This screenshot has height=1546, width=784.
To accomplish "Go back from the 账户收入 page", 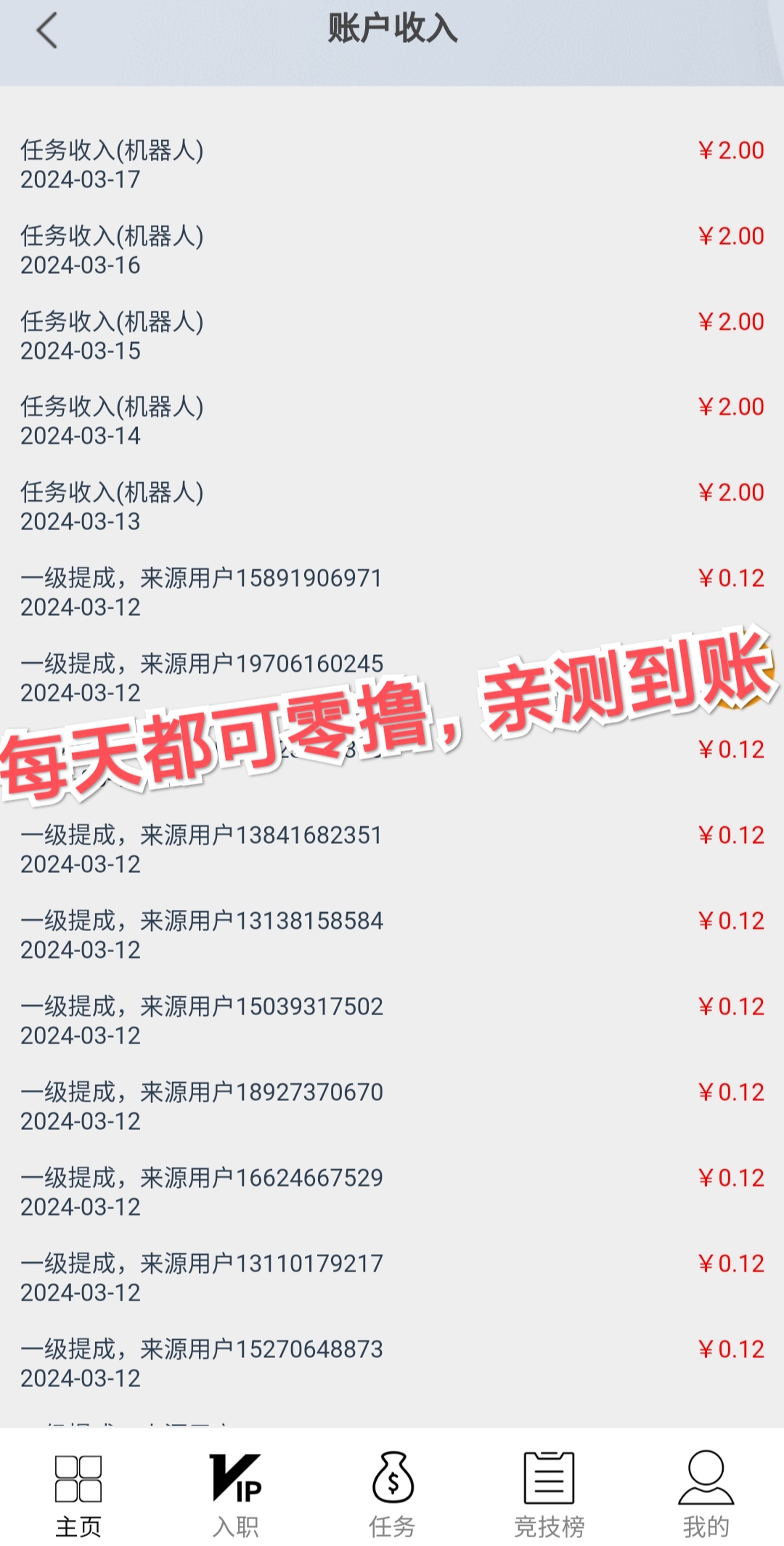I will point(47,31).
